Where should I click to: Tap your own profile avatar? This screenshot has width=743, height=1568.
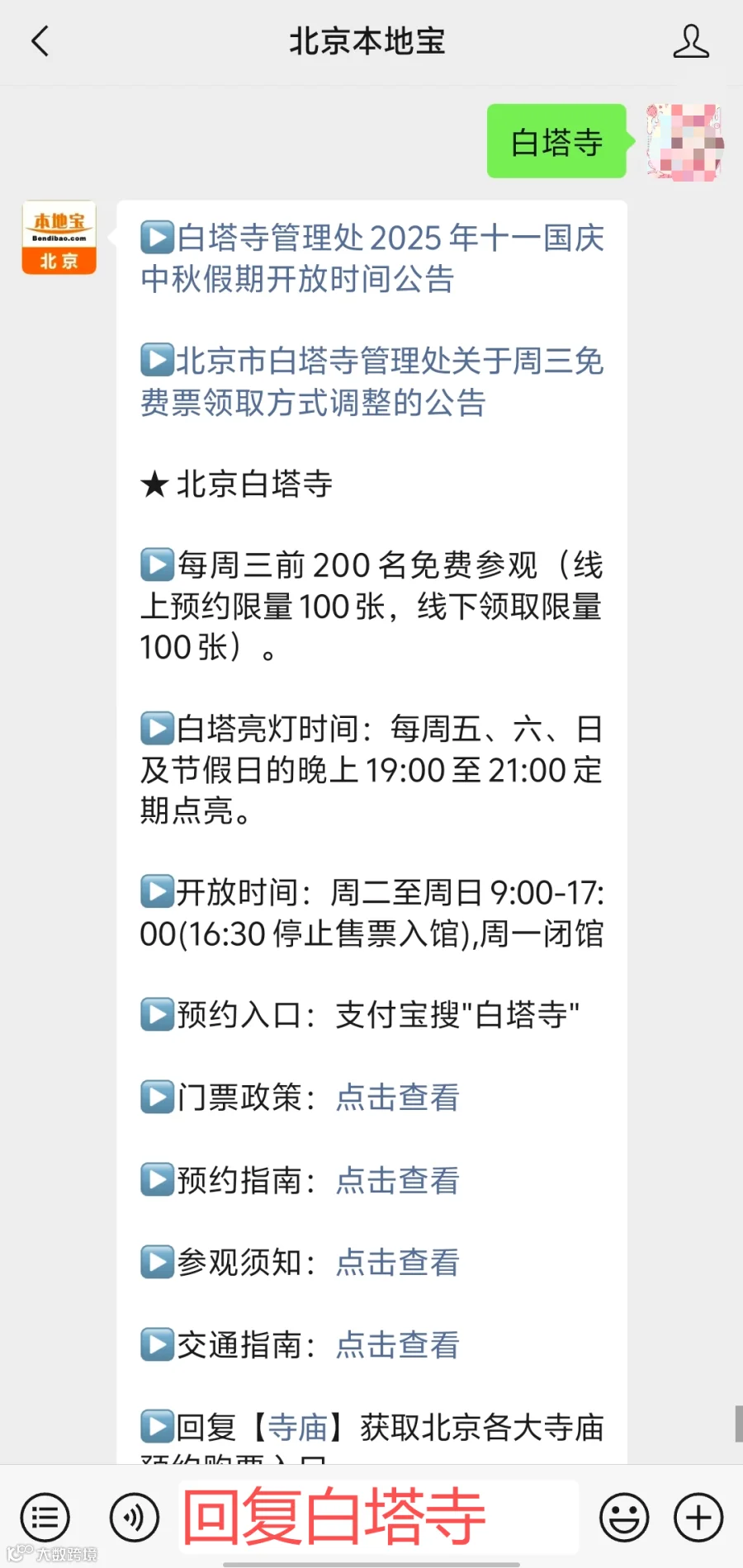(x=682, y=142)
